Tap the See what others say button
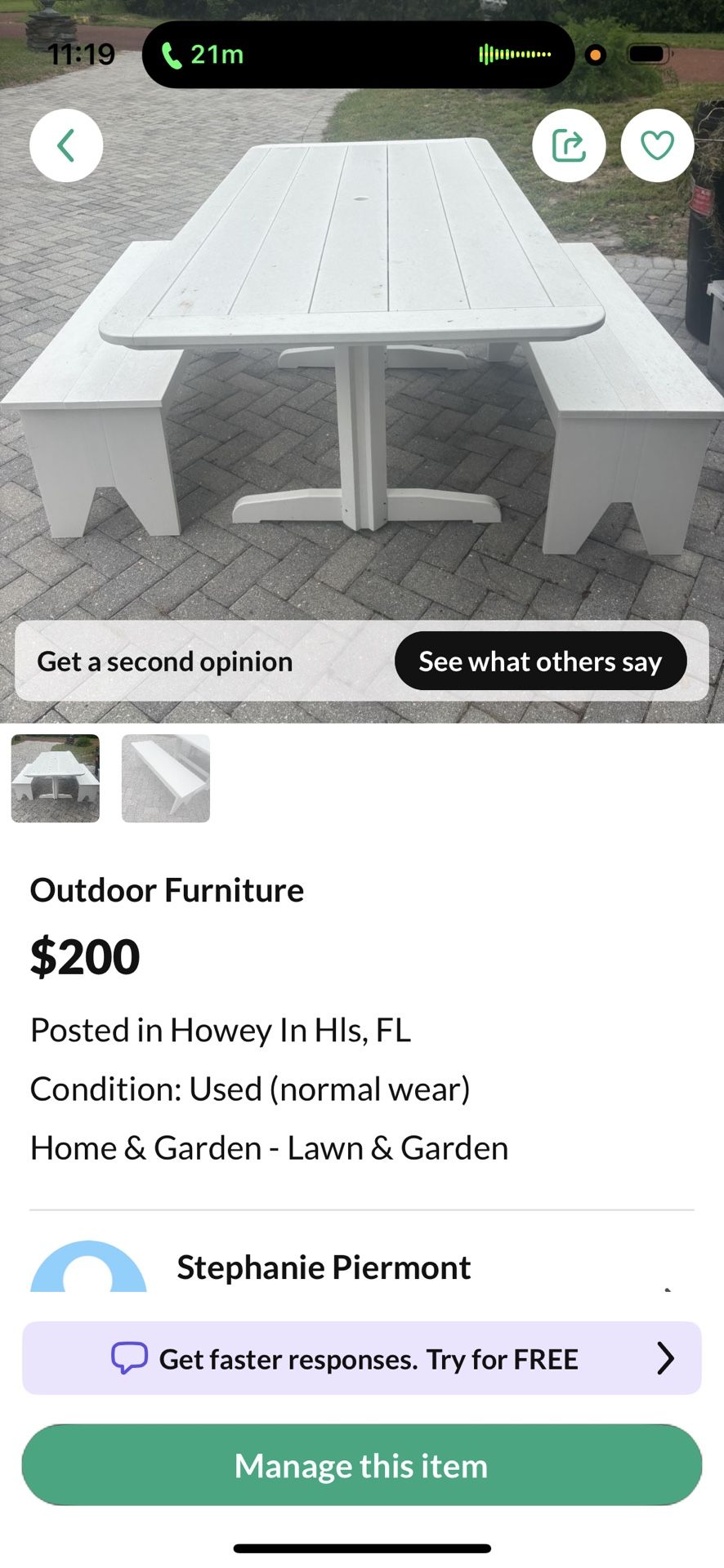This screenshot has height=1568, width=724. click(x=540, y=661)
